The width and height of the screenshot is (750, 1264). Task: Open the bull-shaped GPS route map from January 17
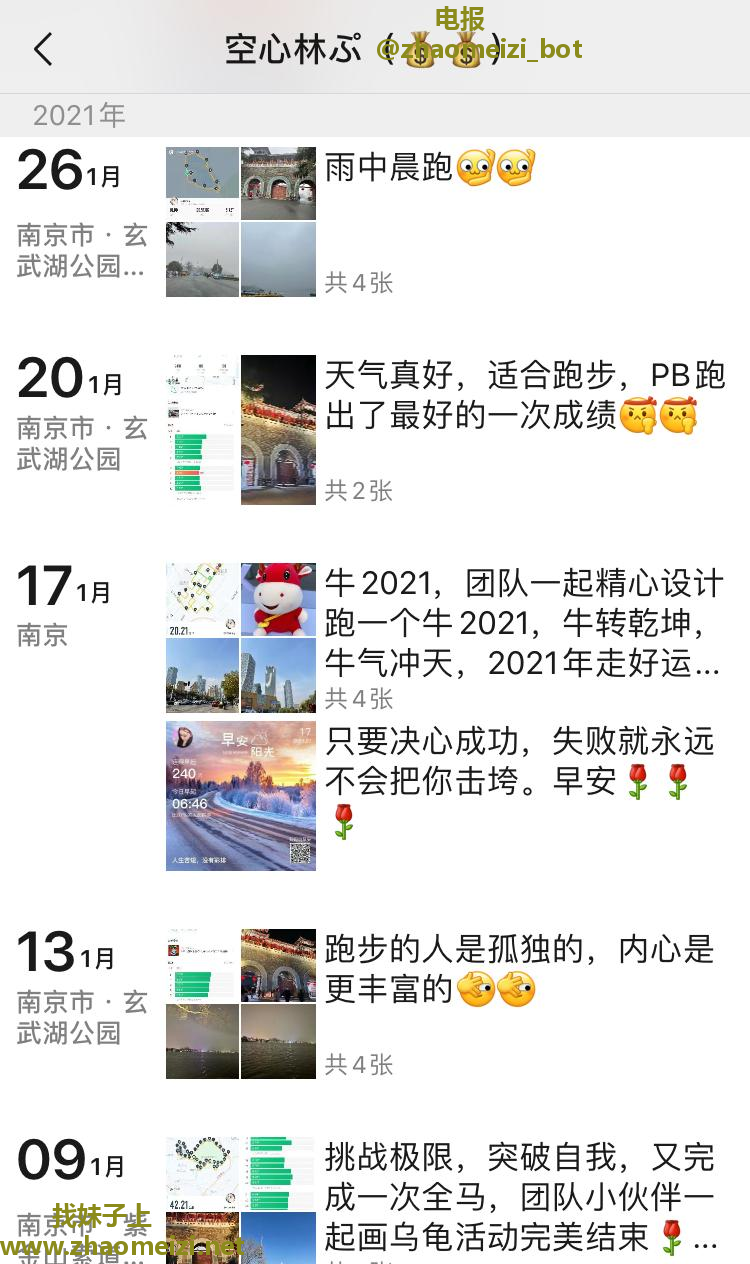pos(202,598)
